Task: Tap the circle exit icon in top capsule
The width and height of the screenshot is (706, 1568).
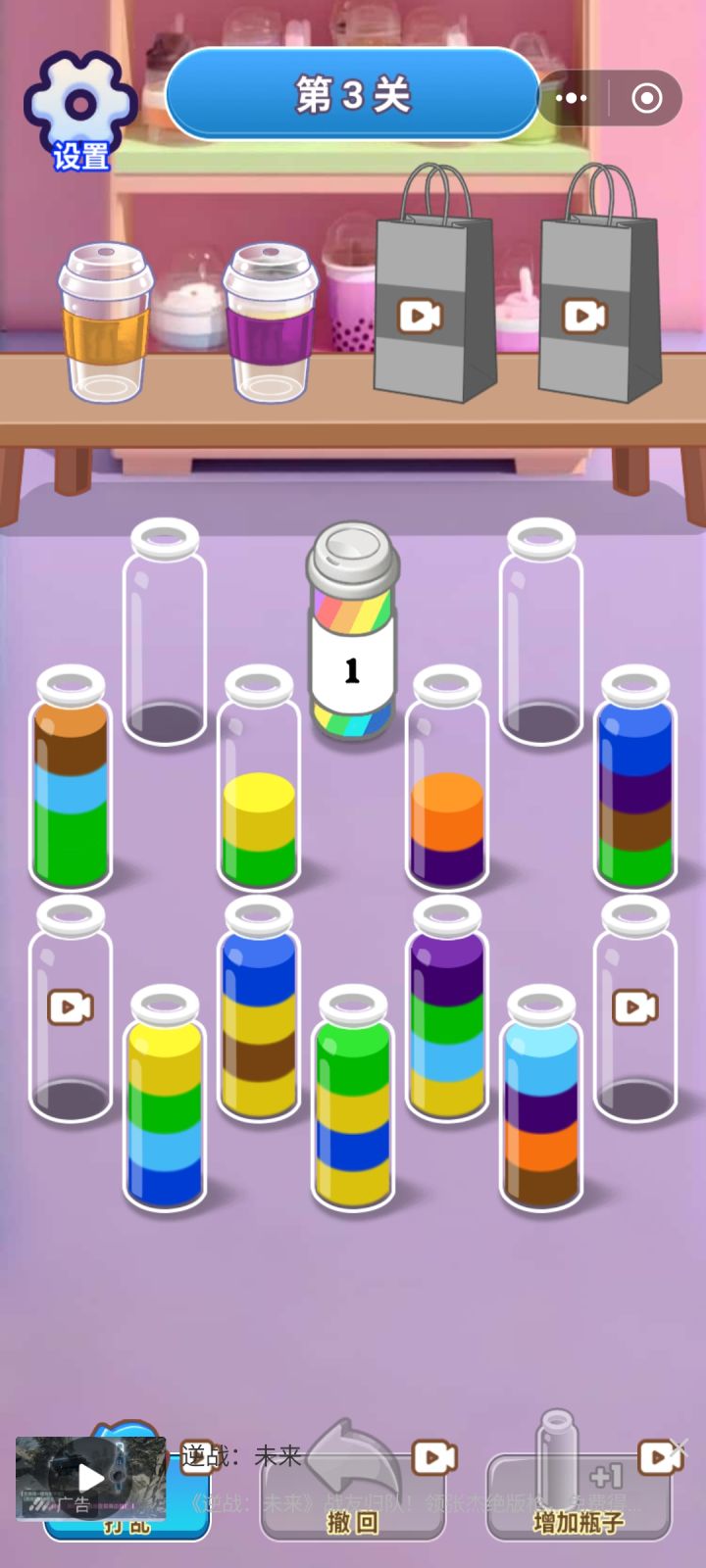Action: click(x=646, y=98)
